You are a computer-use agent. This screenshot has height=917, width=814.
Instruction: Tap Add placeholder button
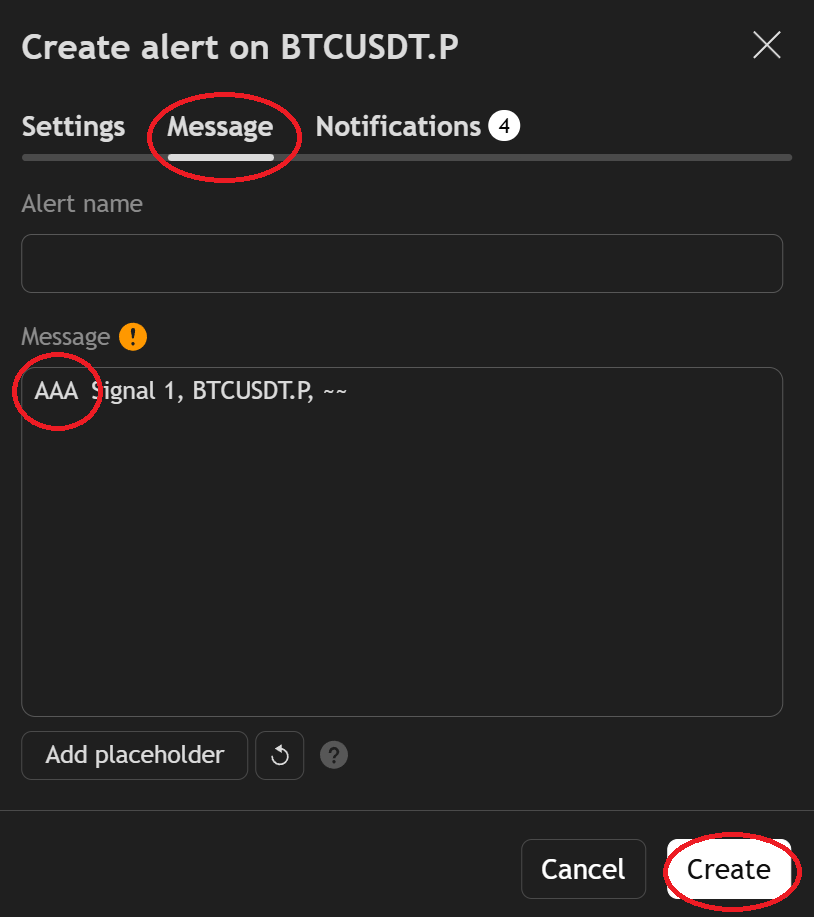point(134,755)
